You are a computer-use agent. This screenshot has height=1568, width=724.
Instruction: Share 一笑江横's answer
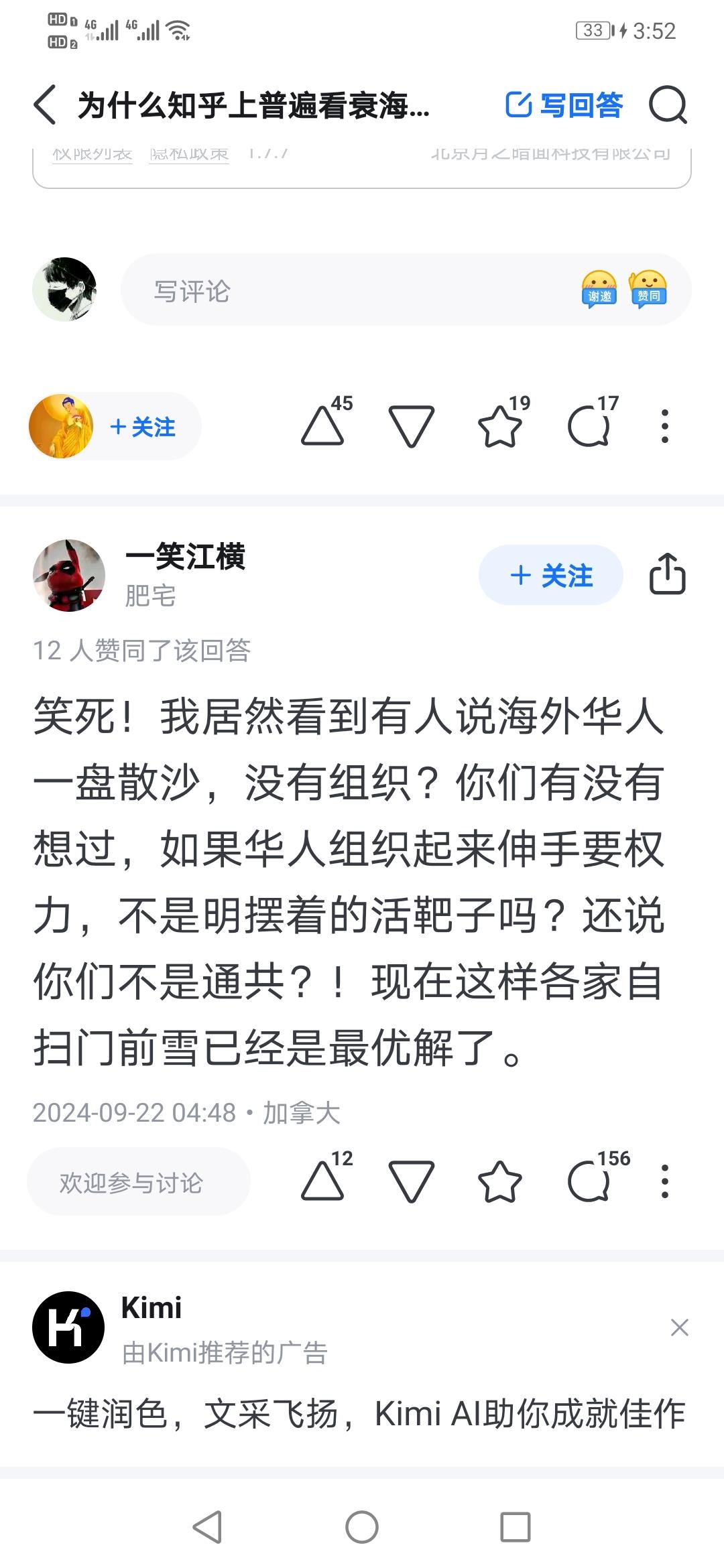(x=668, y=574)
